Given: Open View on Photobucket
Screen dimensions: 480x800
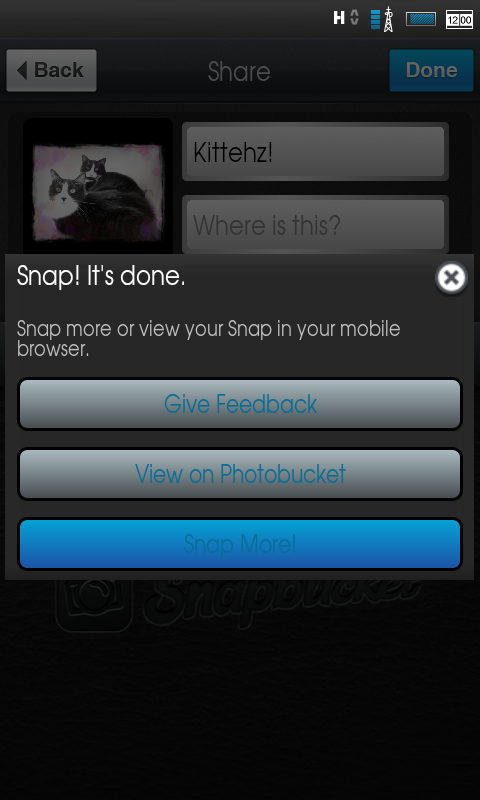Looking at the screenshot, I should point(240,474).
